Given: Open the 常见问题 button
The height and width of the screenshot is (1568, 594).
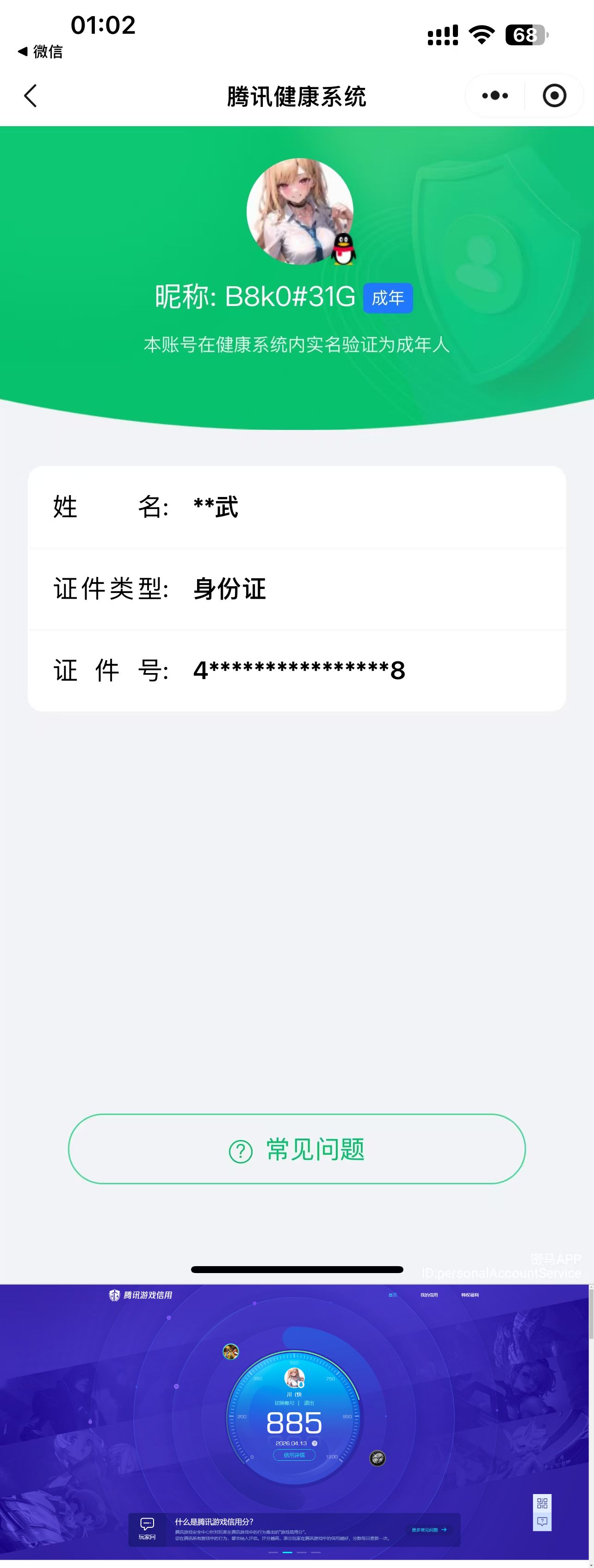Looking at the screenshot, I should coord(297,1149).
